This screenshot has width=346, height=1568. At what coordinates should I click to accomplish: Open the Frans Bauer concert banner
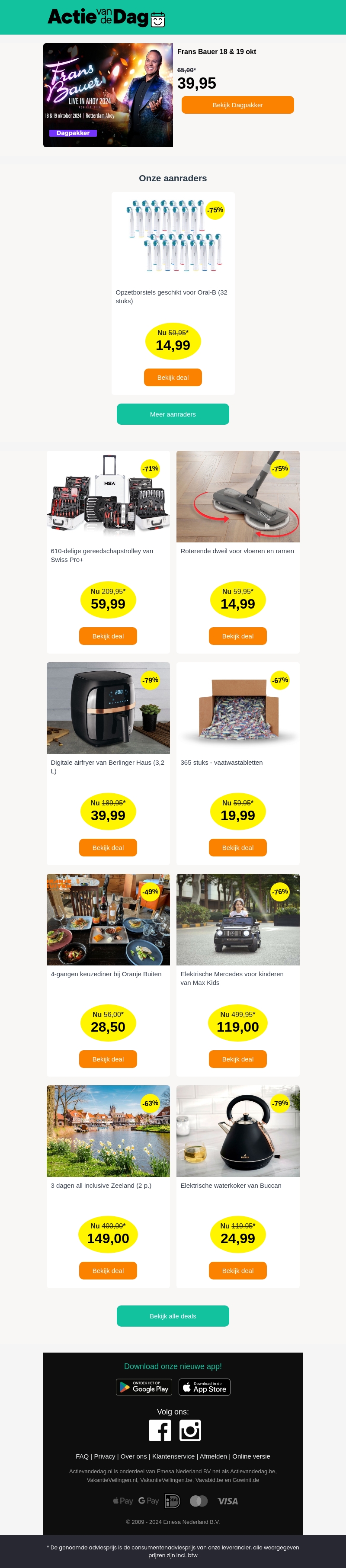coord(108,95)
